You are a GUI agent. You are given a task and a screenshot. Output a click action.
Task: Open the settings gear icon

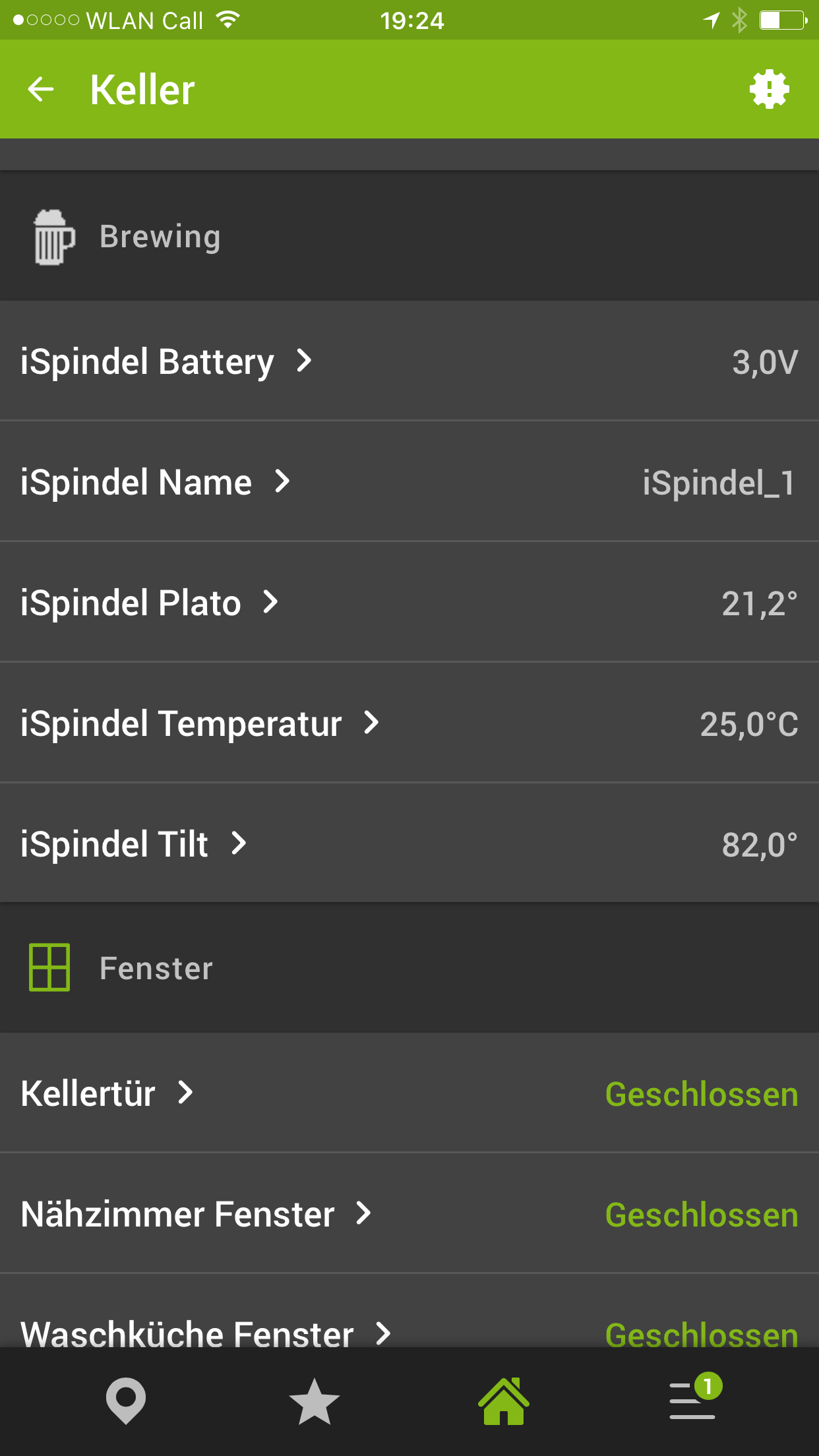click(x=770, y=89)
